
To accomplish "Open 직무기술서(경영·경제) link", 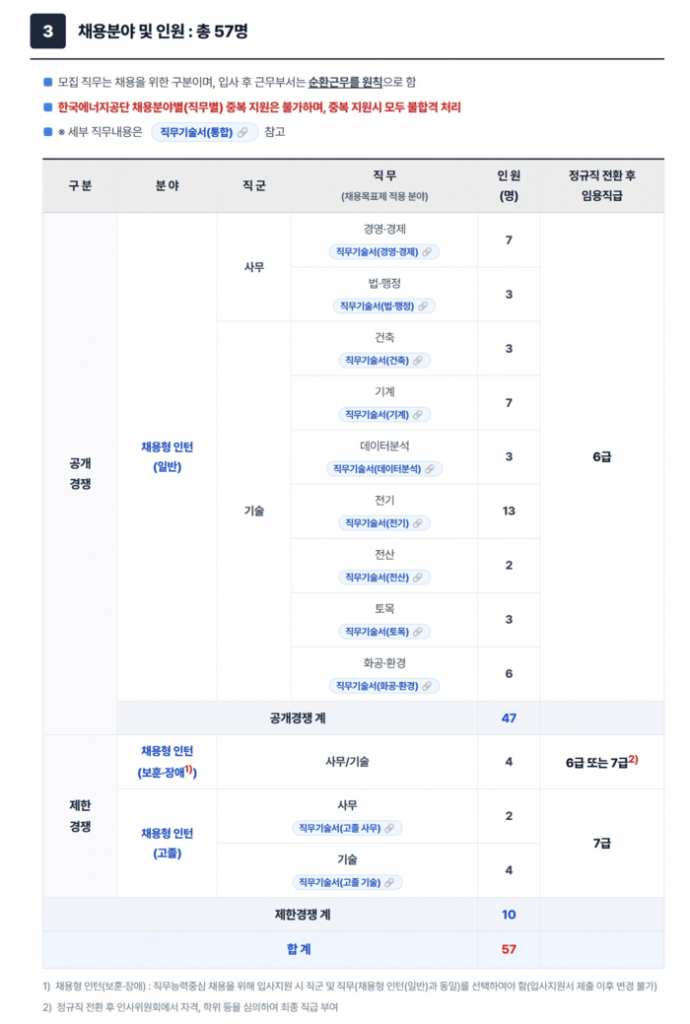I will click(384, 252).
